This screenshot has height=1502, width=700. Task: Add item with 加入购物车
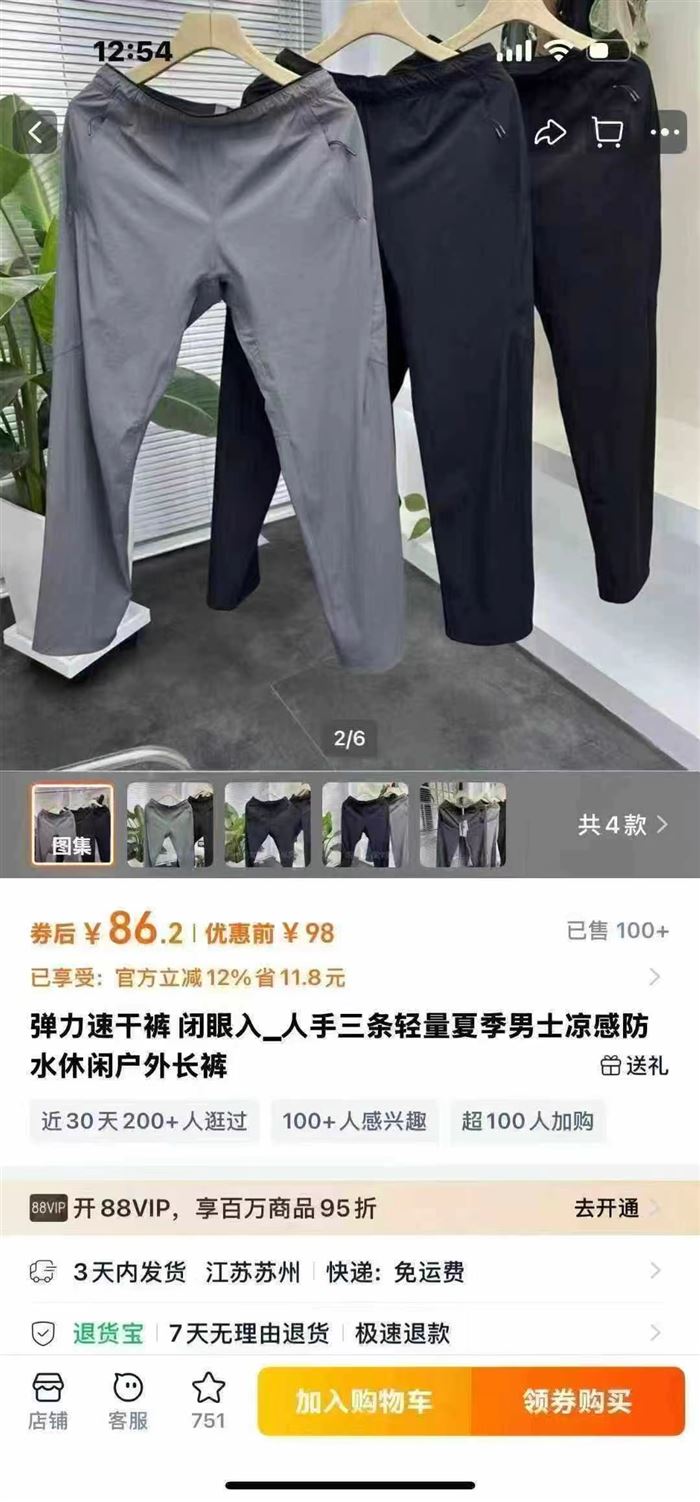click(364, 1401)
